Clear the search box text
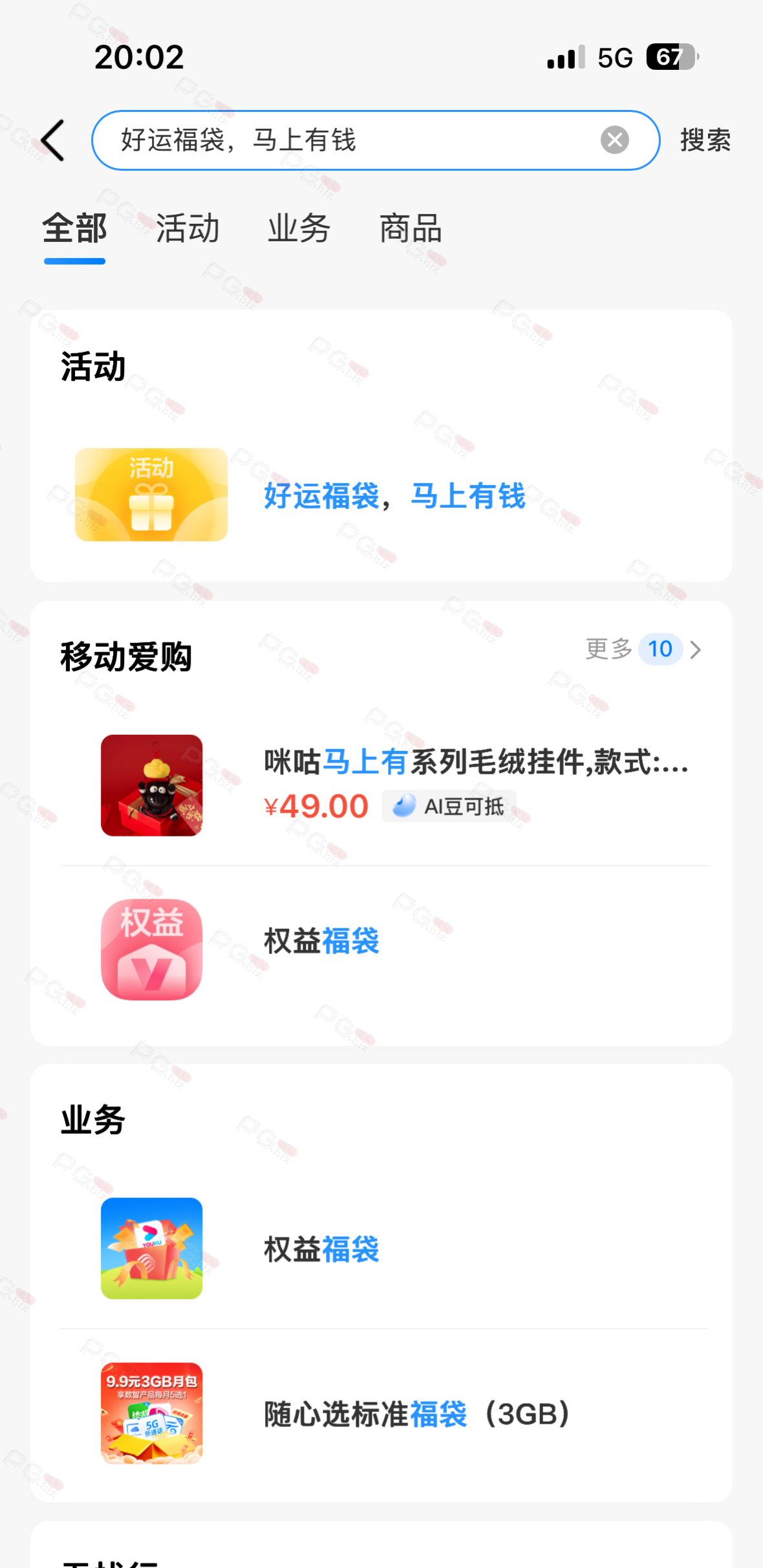 pyautogui.click(x=614, y=140)
